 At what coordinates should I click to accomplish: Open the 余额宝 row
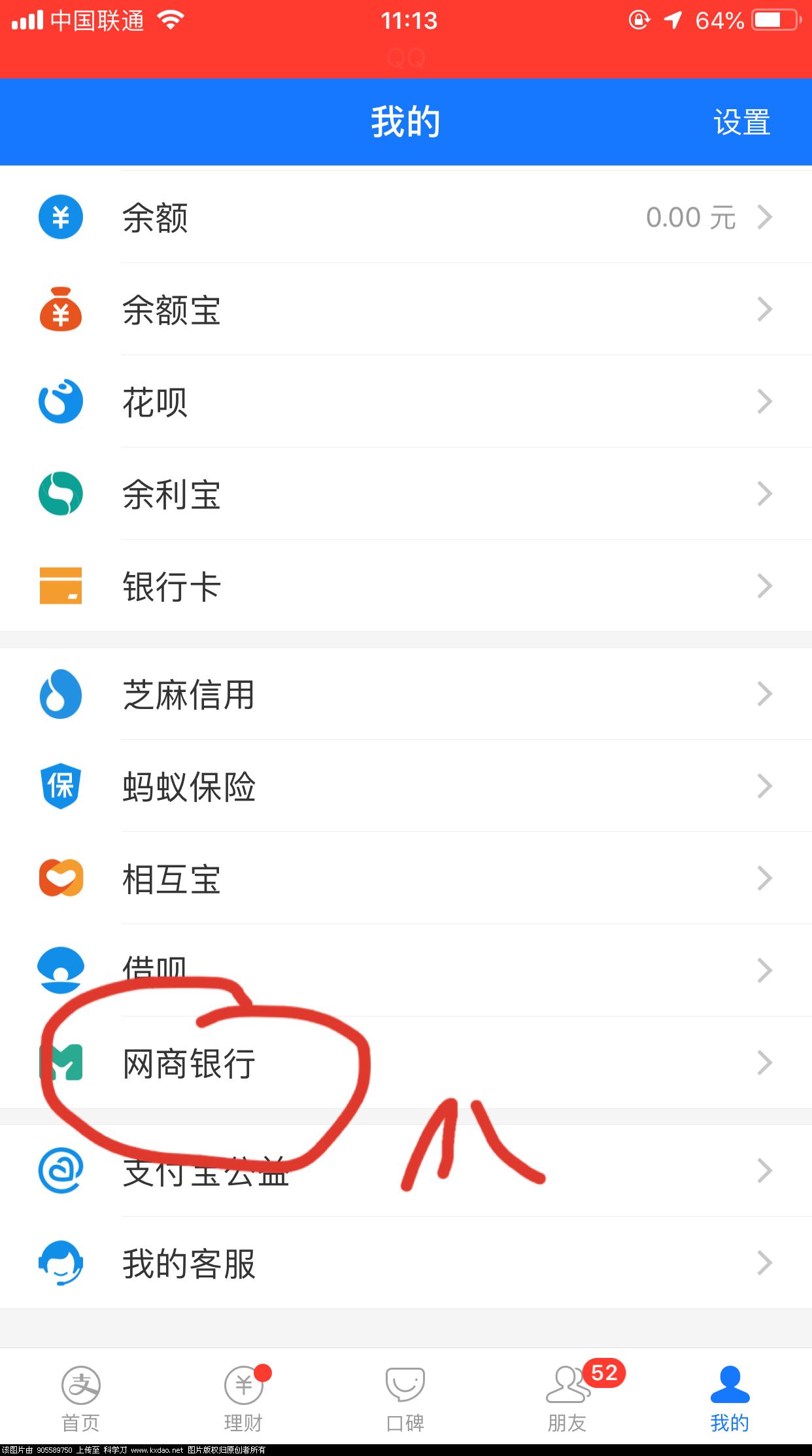(x=405, y=309)
